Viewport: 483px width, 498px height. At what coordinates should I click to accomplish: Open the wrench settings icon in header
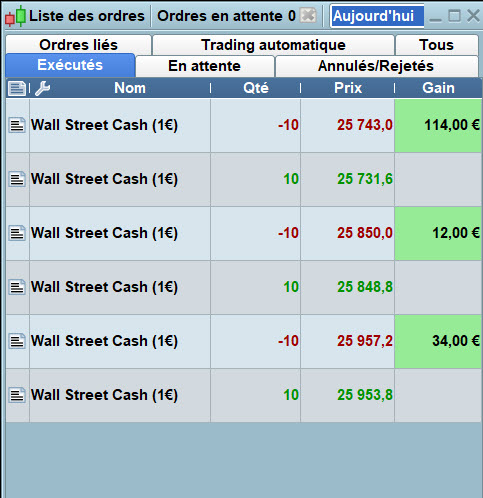pyautogui.click(x=42, y=88)
